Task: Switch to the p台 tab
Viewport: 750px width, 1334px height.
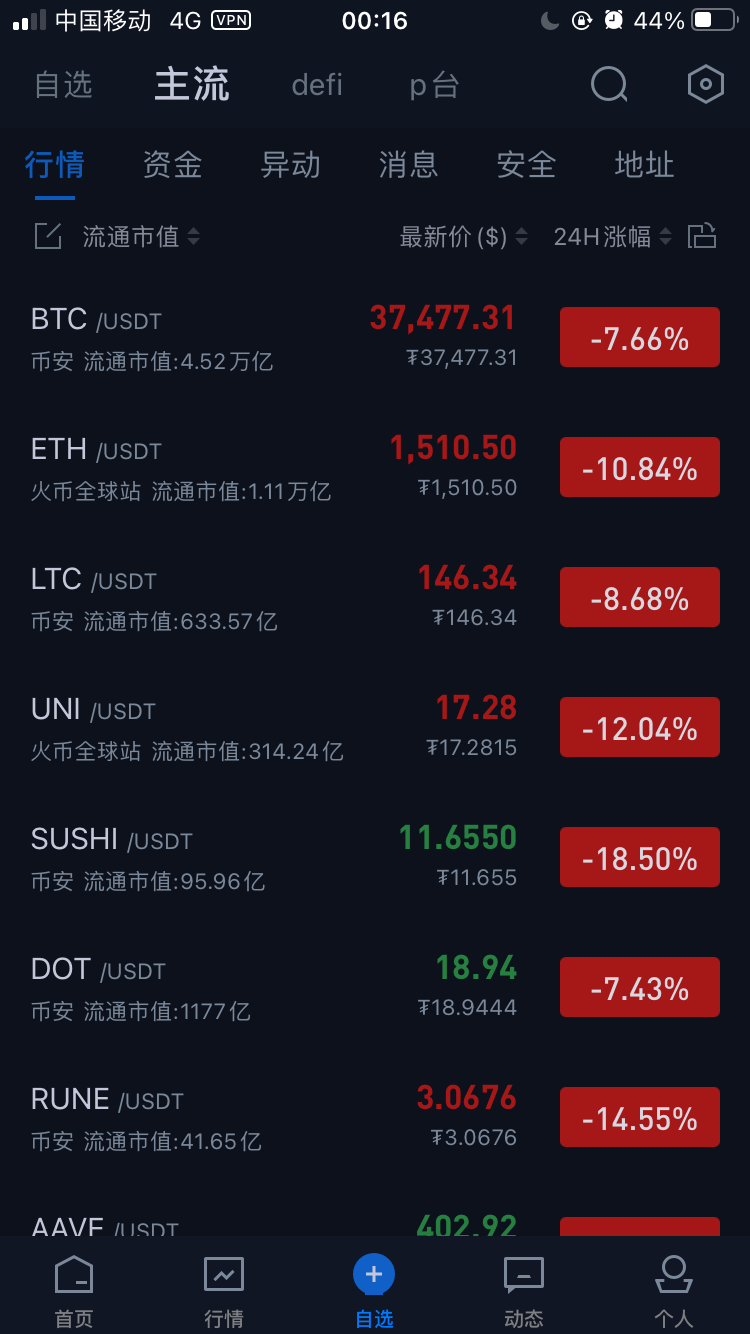Action: coord(434,85)
